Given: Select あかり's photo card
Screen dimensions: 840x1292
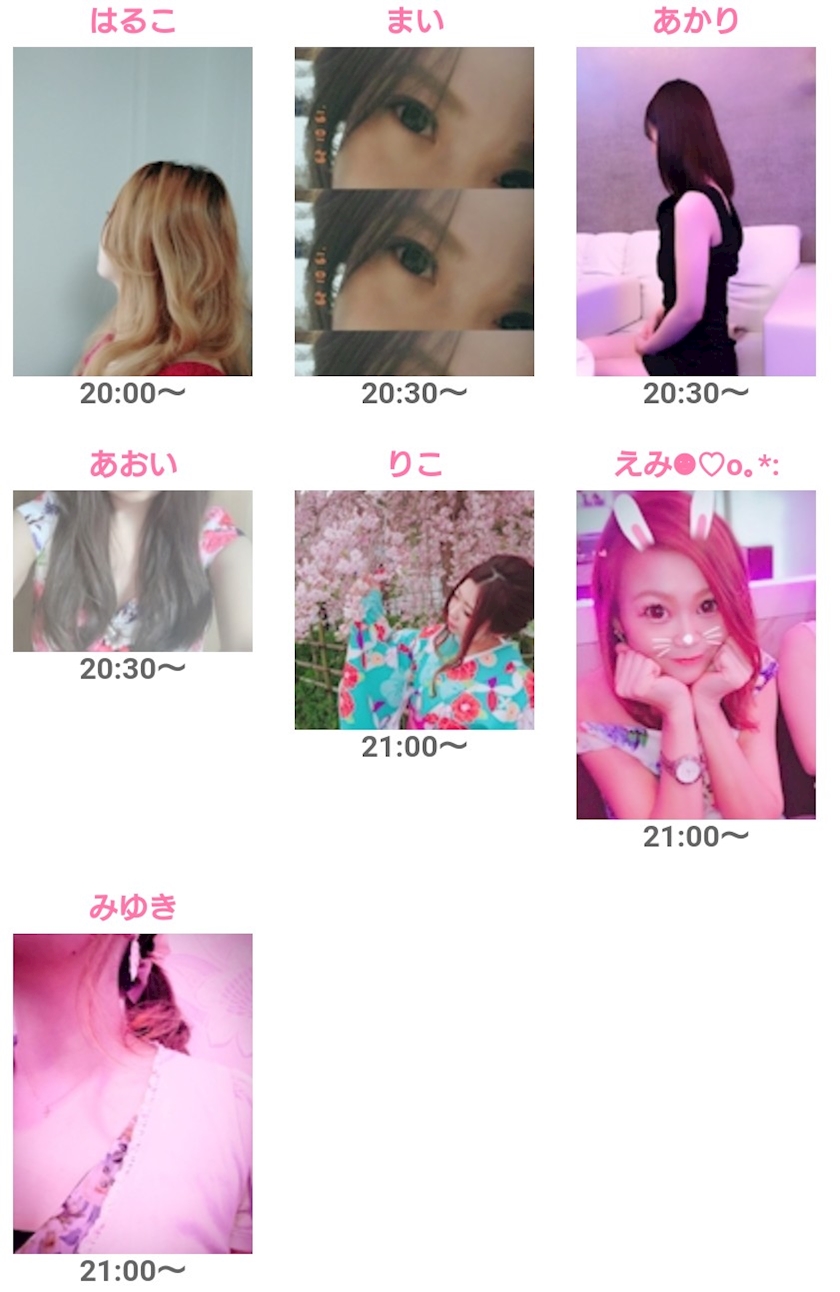Looking at the screenshot, I should tap(696, 211).
